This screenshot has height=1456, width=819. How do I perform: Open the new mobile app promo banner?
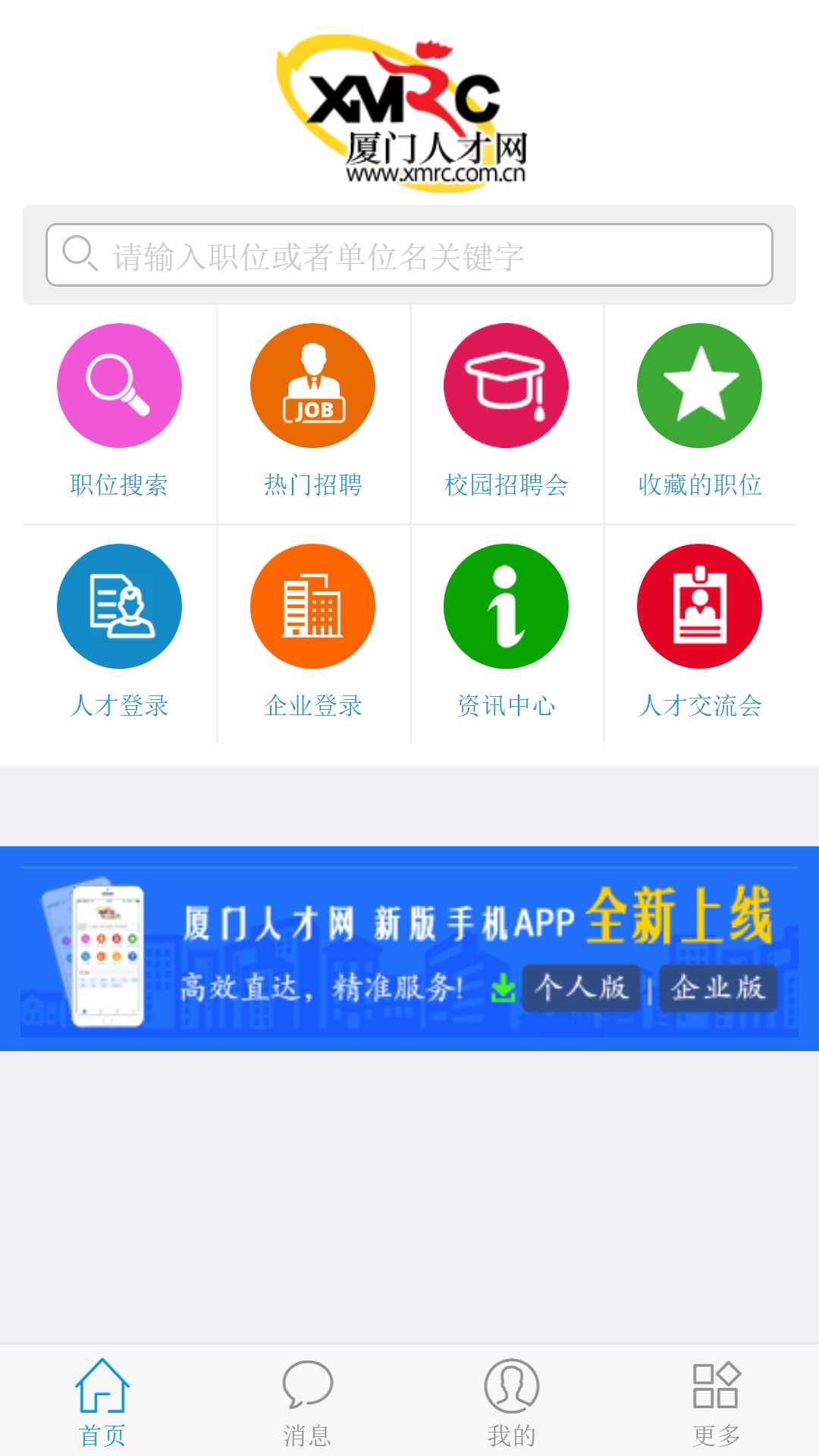point(409,948)
